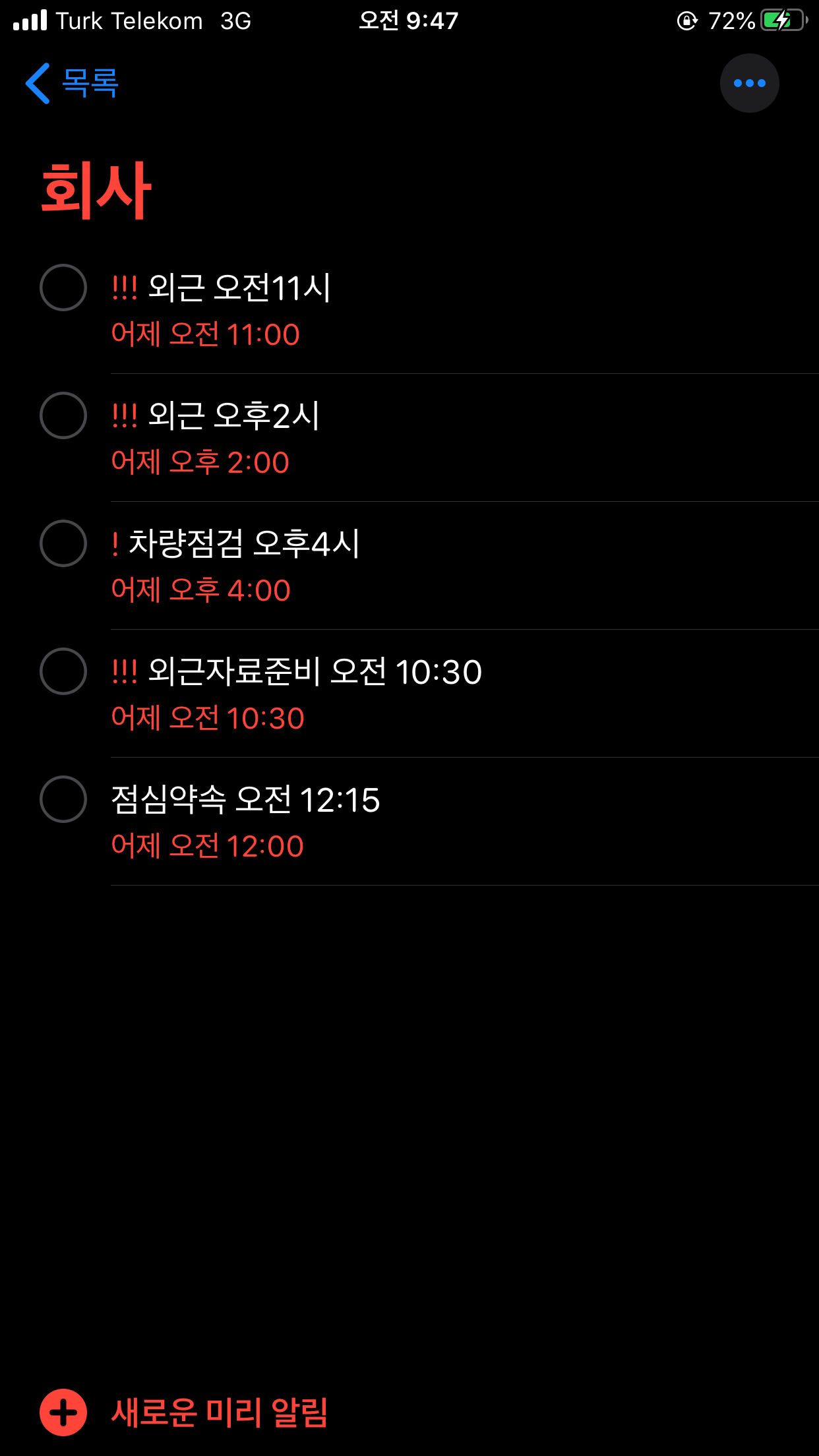Complete the 외근 오후2시 reminder
This screenshot has height=1456, width=819.
coord(63,415)
